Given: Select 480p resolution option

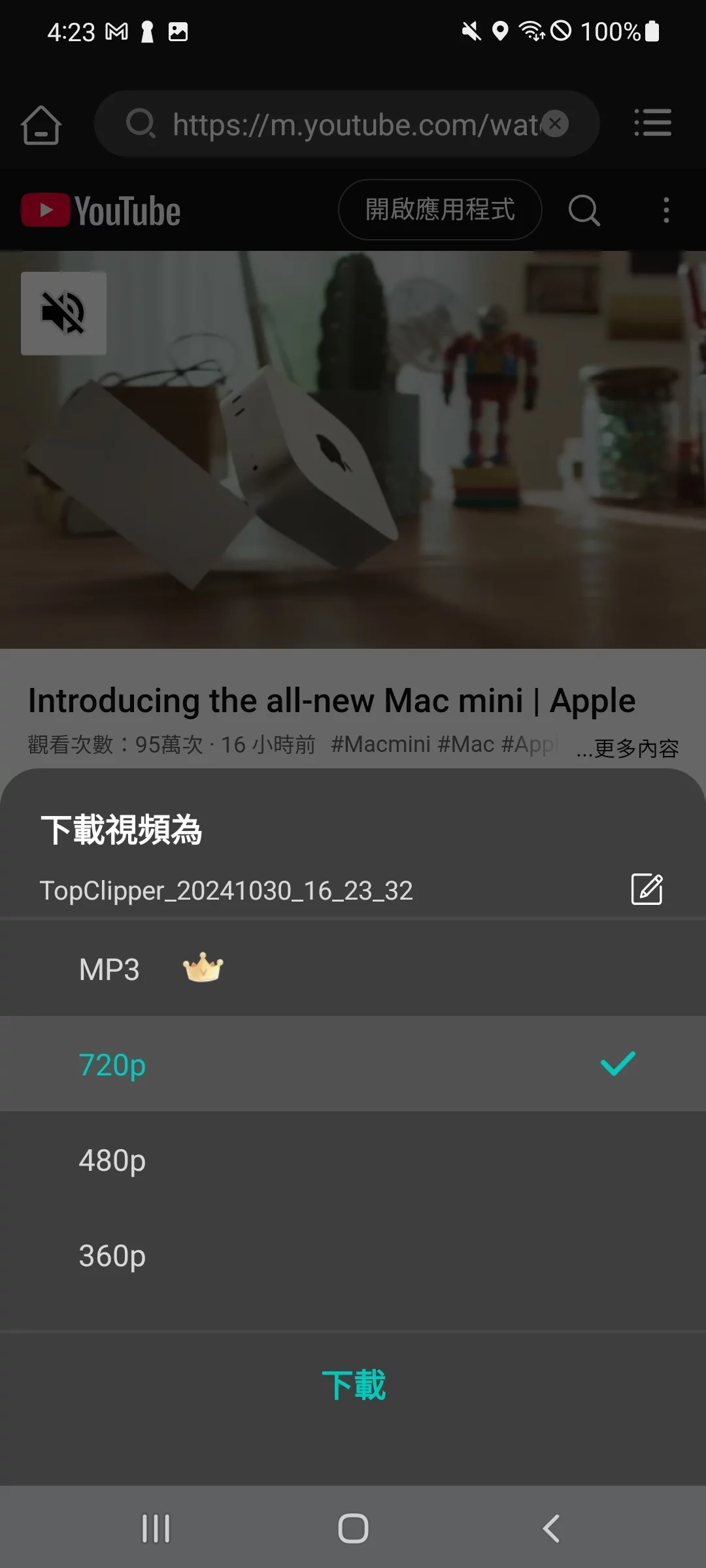Looking at the screenshot, I should coord(353,1160).
